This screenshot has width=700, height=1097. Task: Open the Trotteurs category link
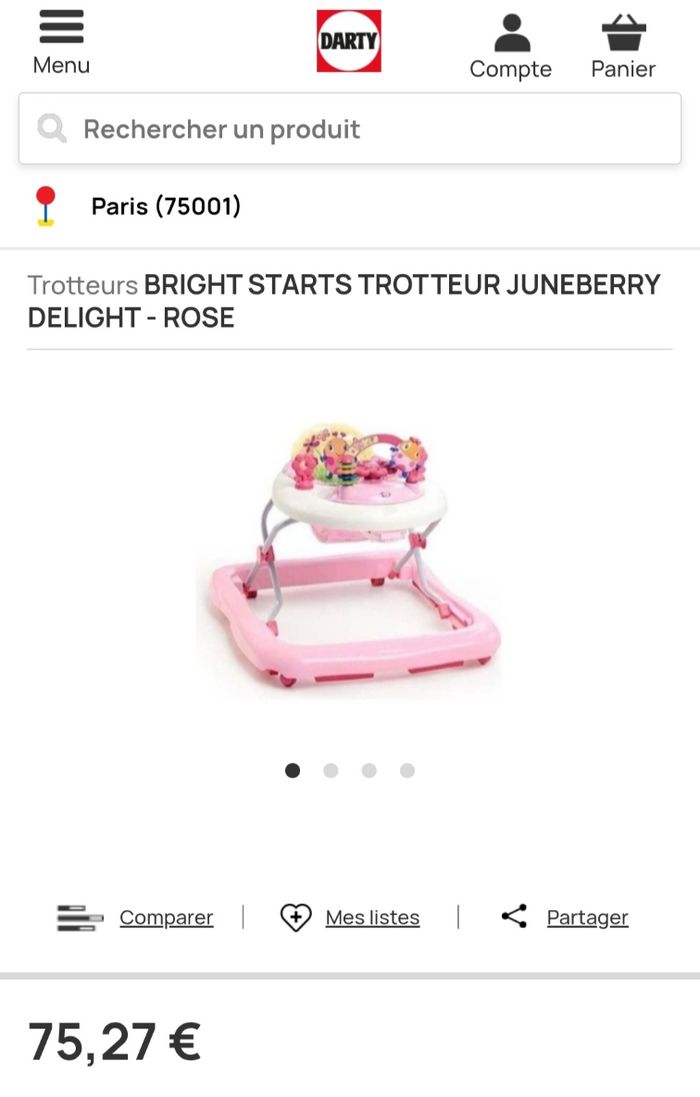[82, 285]
